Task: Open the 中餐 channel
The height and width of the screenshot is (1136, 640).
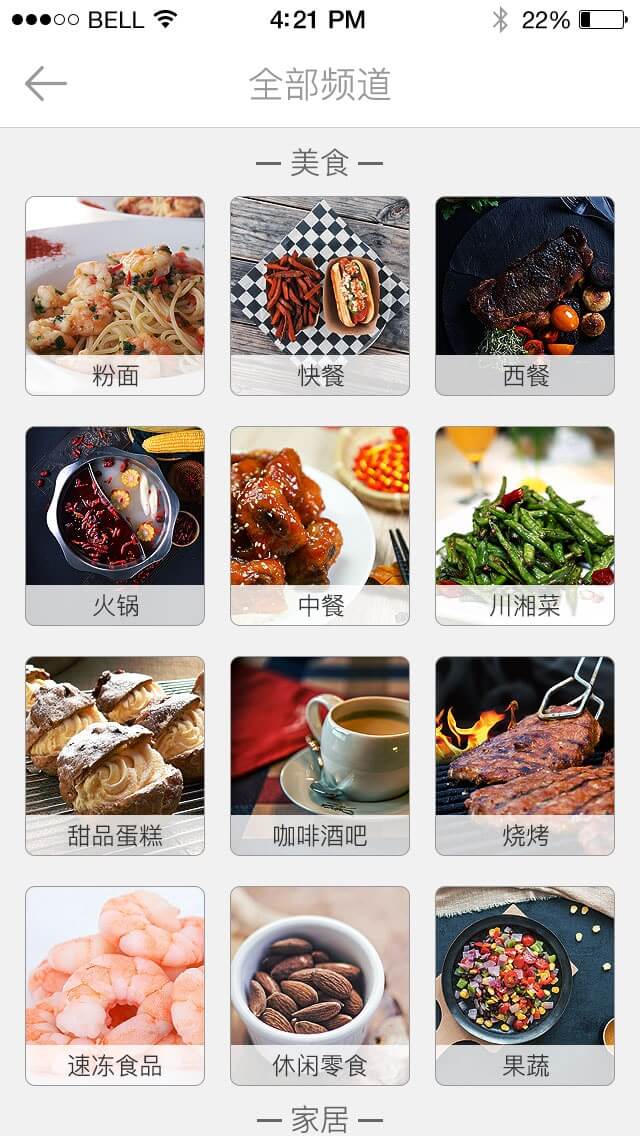Action: (x=320, y=525)
